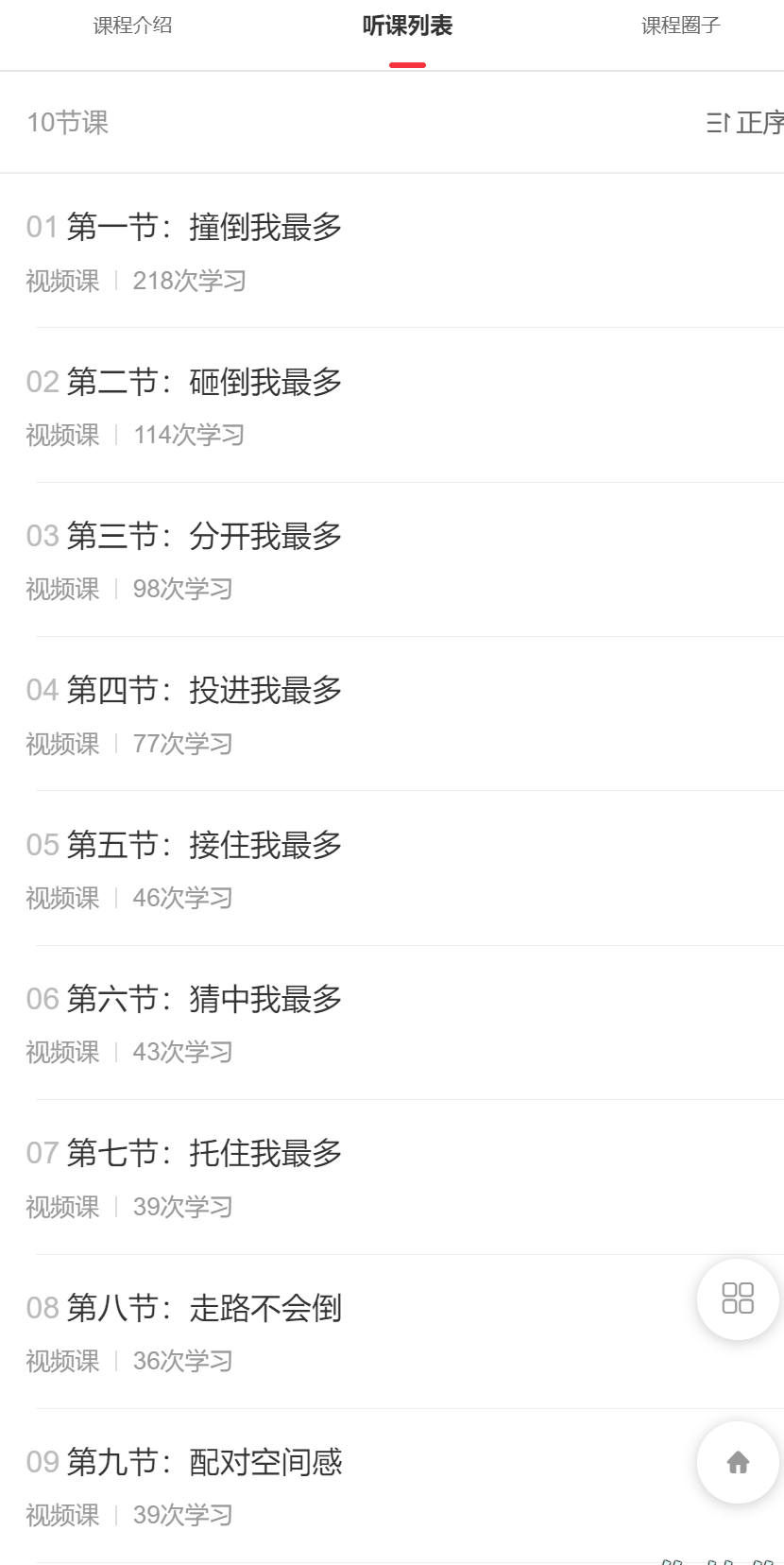View lesson 06 第六节：猜中我最多
784x1565 pixels.
point(204,999)
